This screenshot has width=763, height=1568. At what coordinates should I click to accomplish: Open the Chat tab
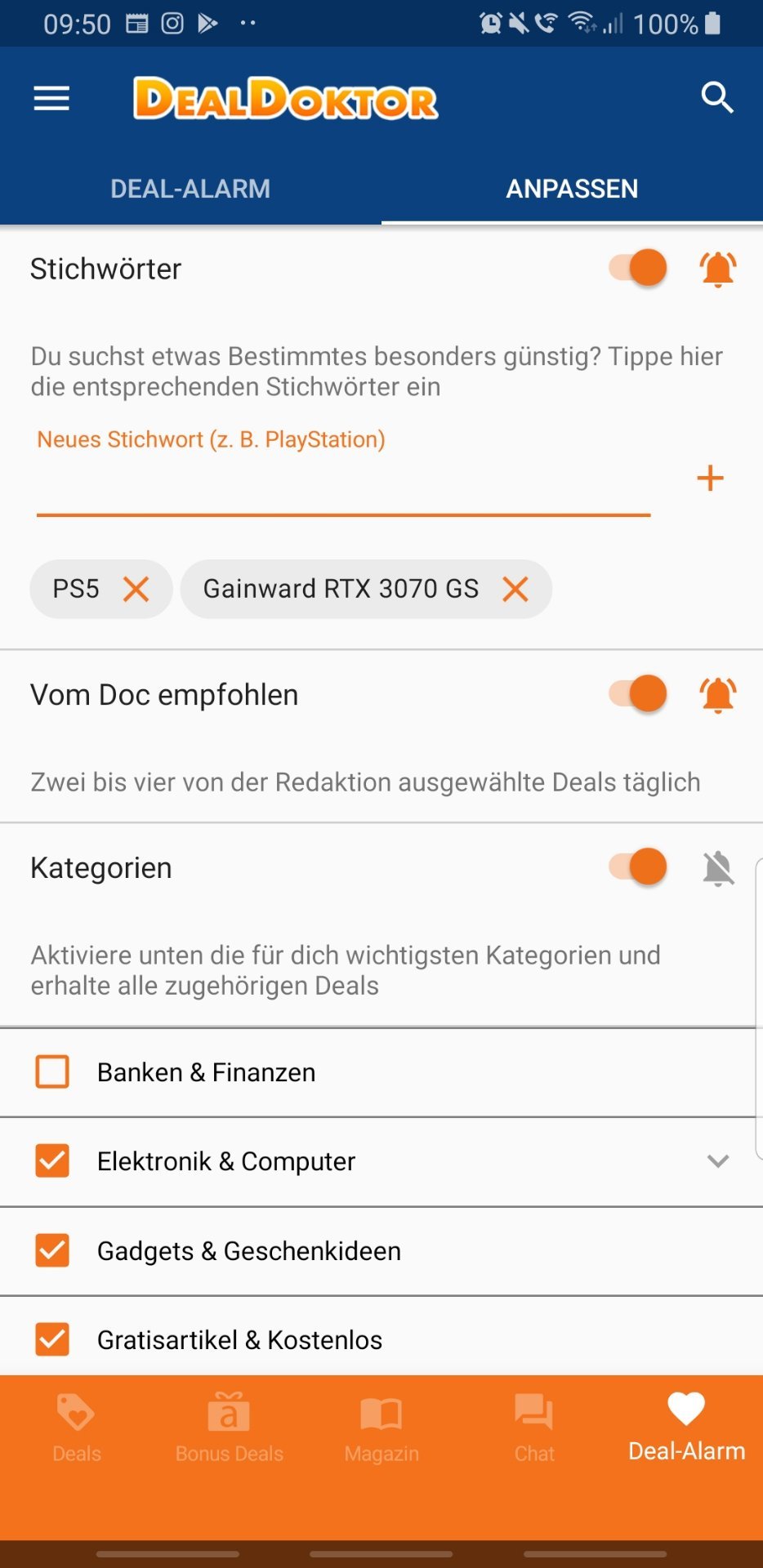coord(534,1428)
